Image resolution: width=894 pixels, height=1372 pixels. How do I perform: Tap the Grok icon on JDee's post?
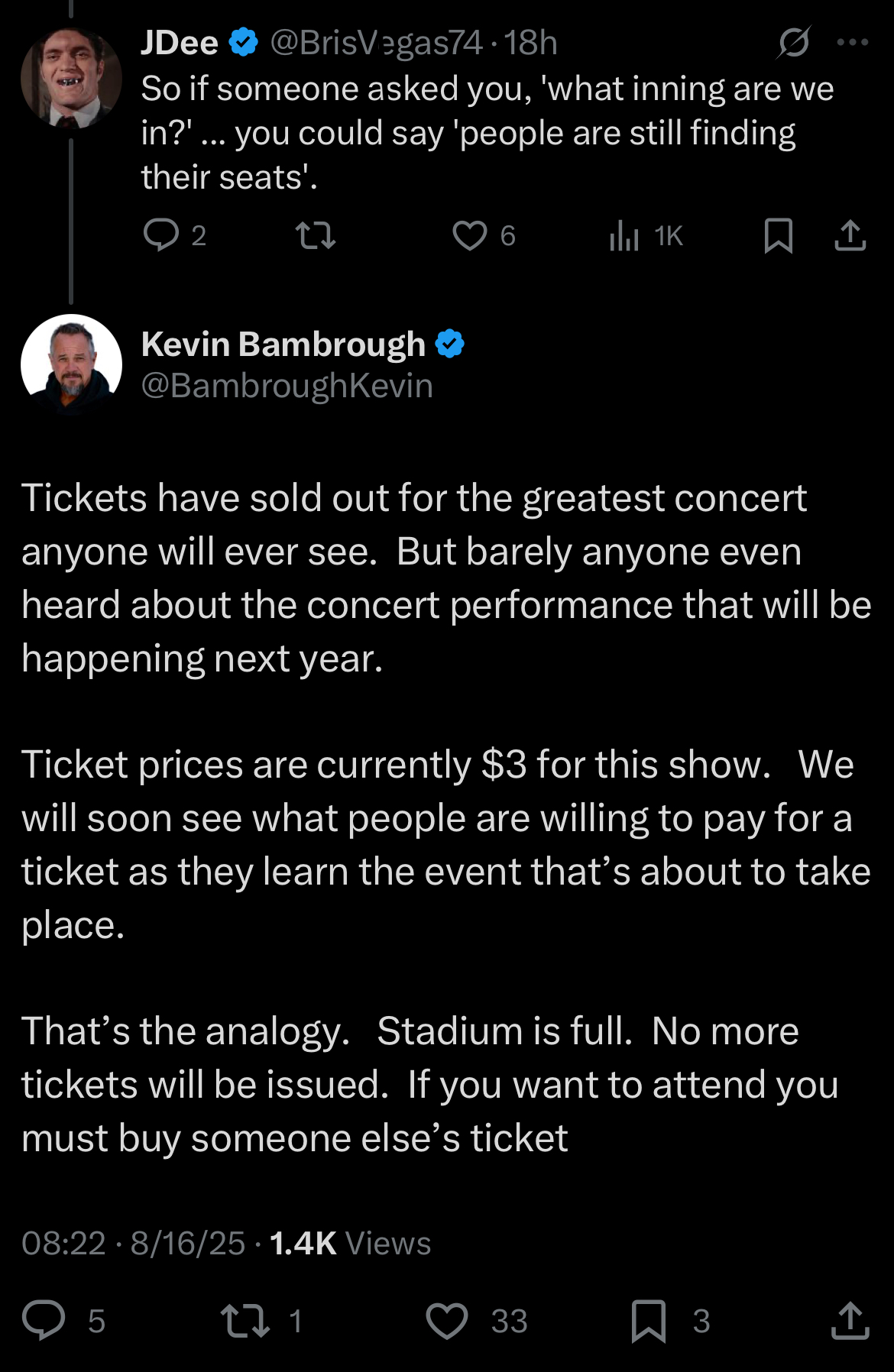(794, 43)
